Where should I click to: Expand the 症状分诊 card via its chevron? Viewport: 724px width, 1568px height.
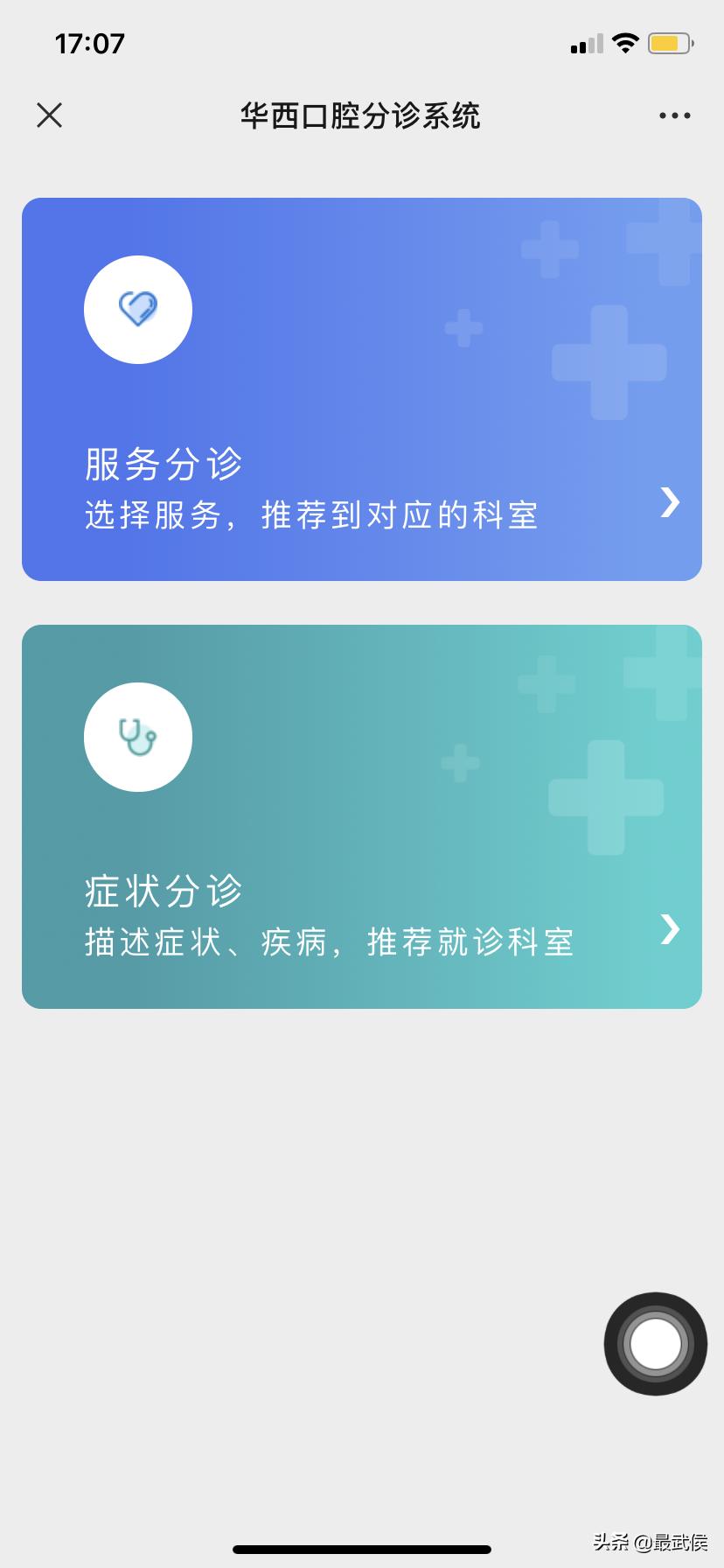coord(670,929)
